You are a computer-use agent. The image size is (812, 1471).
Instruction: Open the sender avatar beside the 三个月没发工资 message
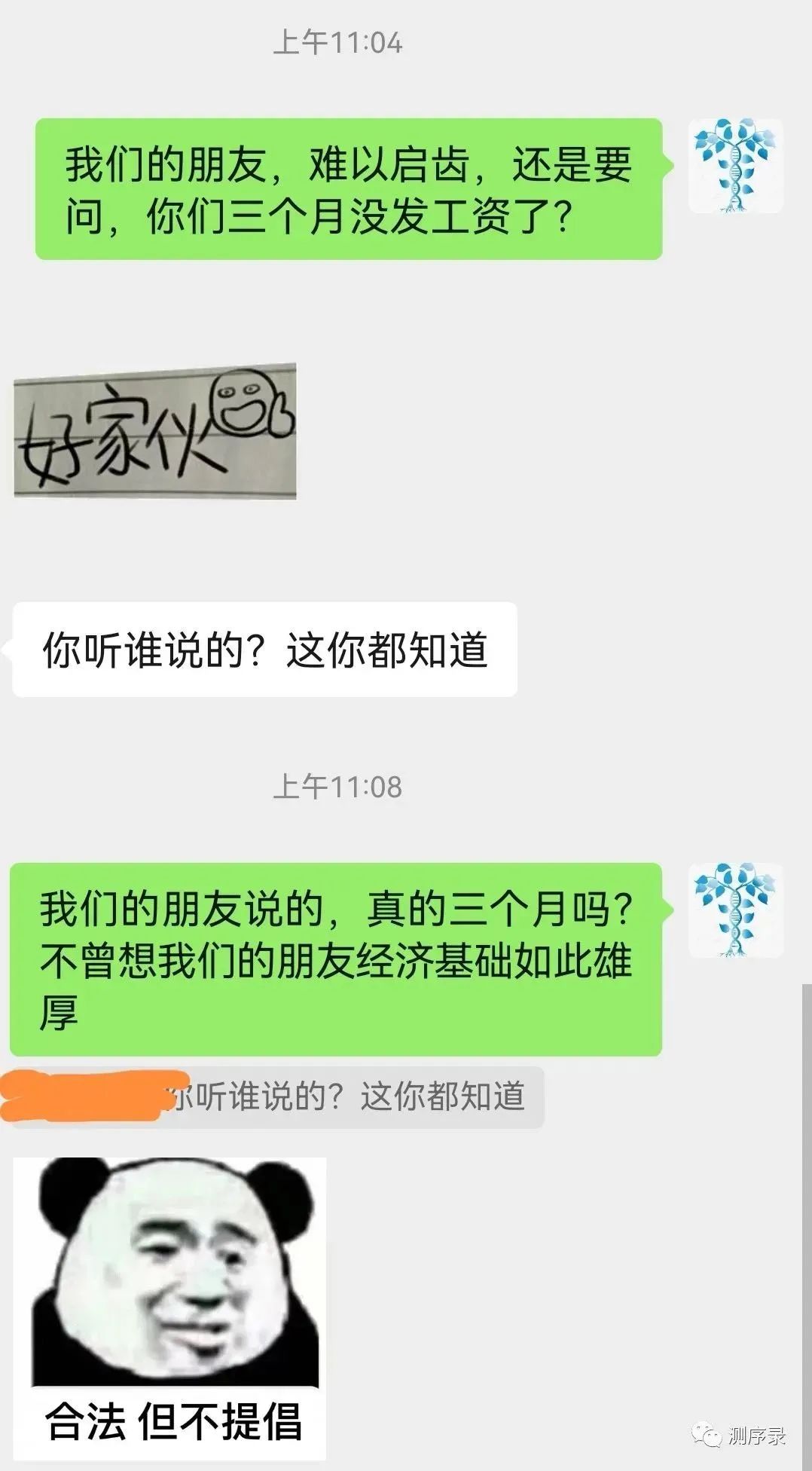(736, 166)
